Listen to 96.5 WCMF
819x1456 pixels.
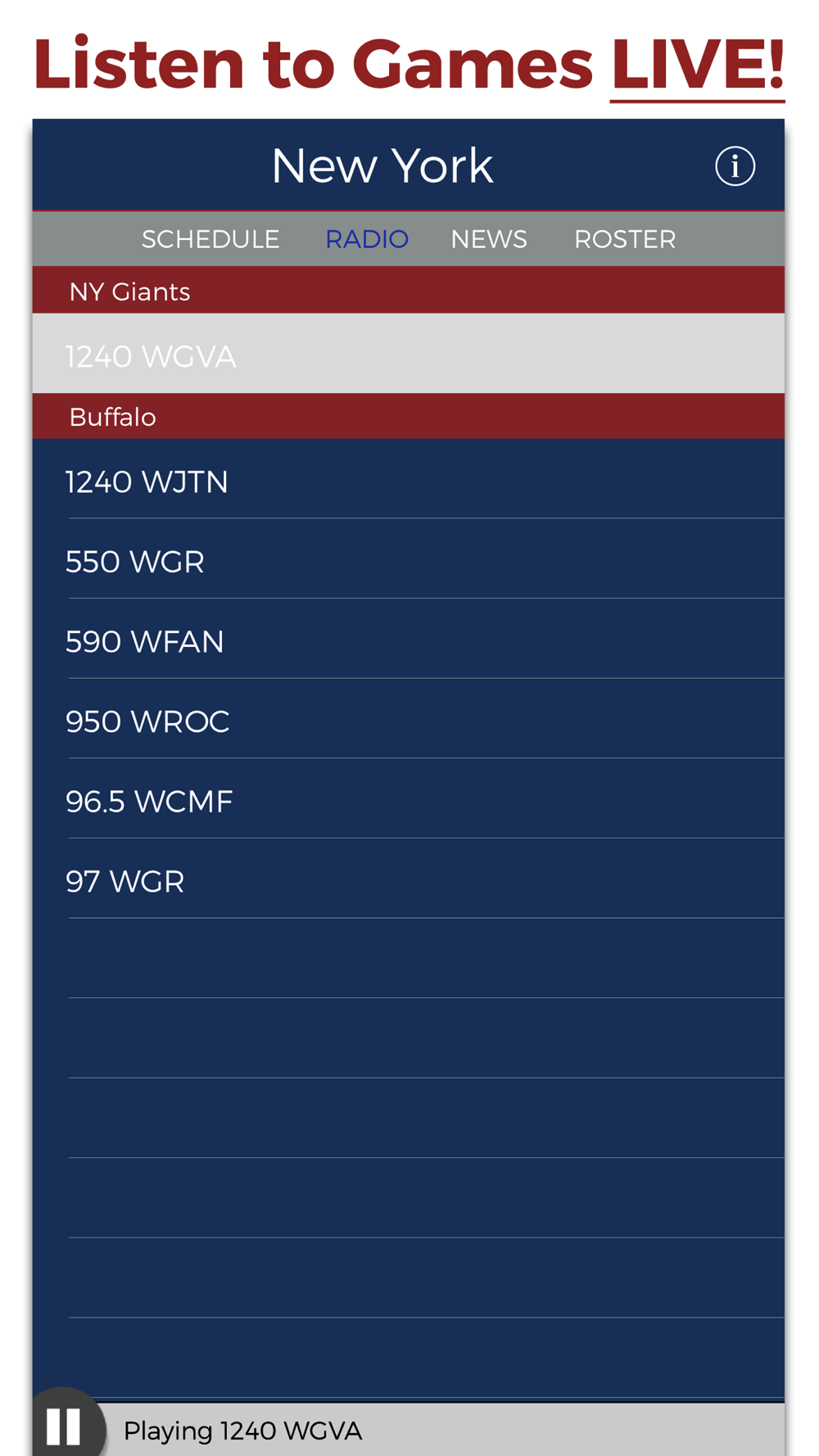tap(409, 798)
